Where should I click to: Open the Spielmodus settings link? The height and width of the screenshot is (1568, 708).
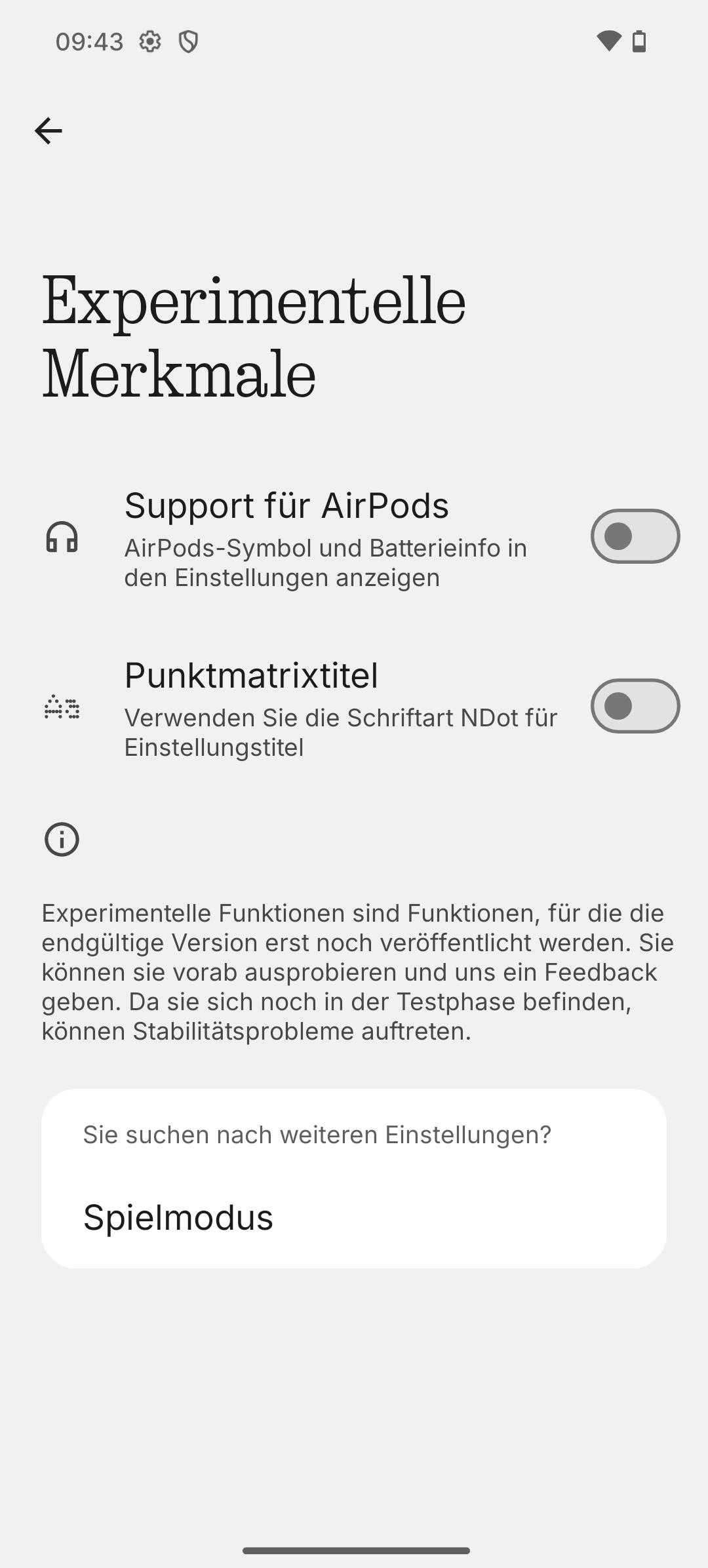(x=178, y=1217)
